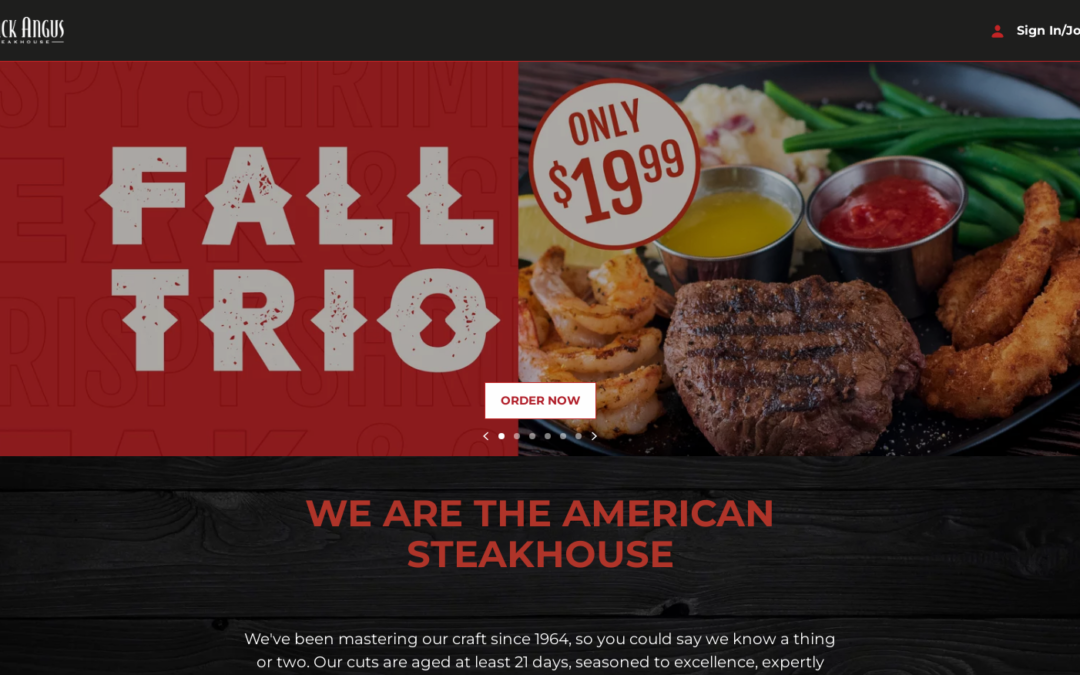Viewport: 1080px width, 675px height.
Task: Select the second carousel slide dot
Action: pos(517,436)
